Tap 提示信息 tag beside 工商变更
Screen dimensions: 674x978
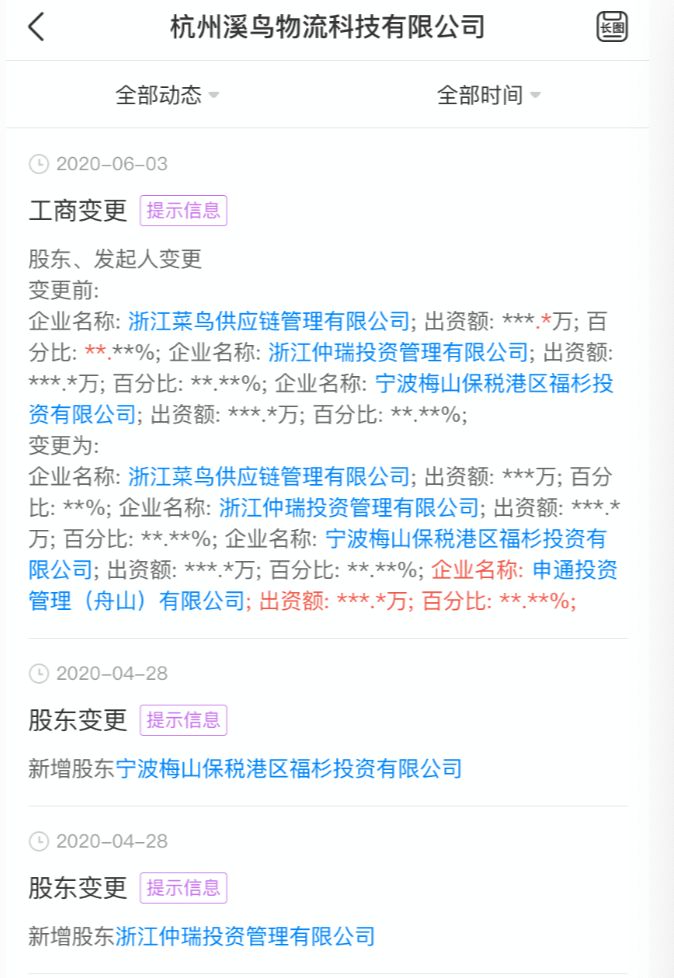click(x=183, y=210)
